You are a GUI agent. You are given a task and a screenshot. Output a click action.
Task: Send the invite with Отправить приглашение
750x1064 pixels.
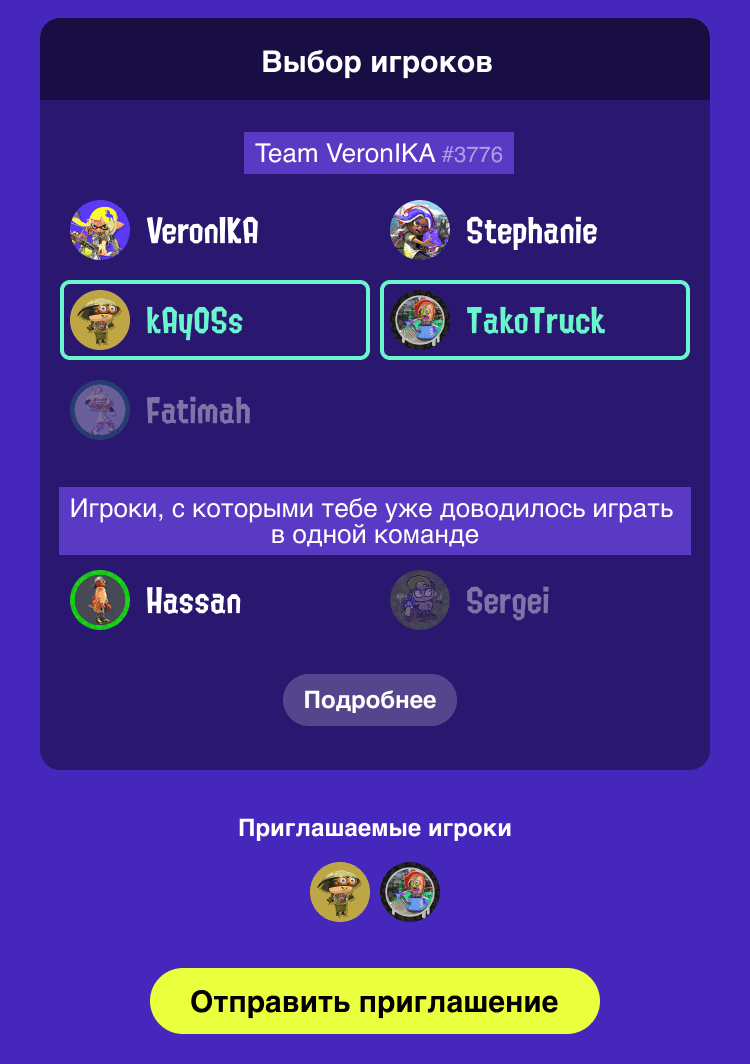375,1001
